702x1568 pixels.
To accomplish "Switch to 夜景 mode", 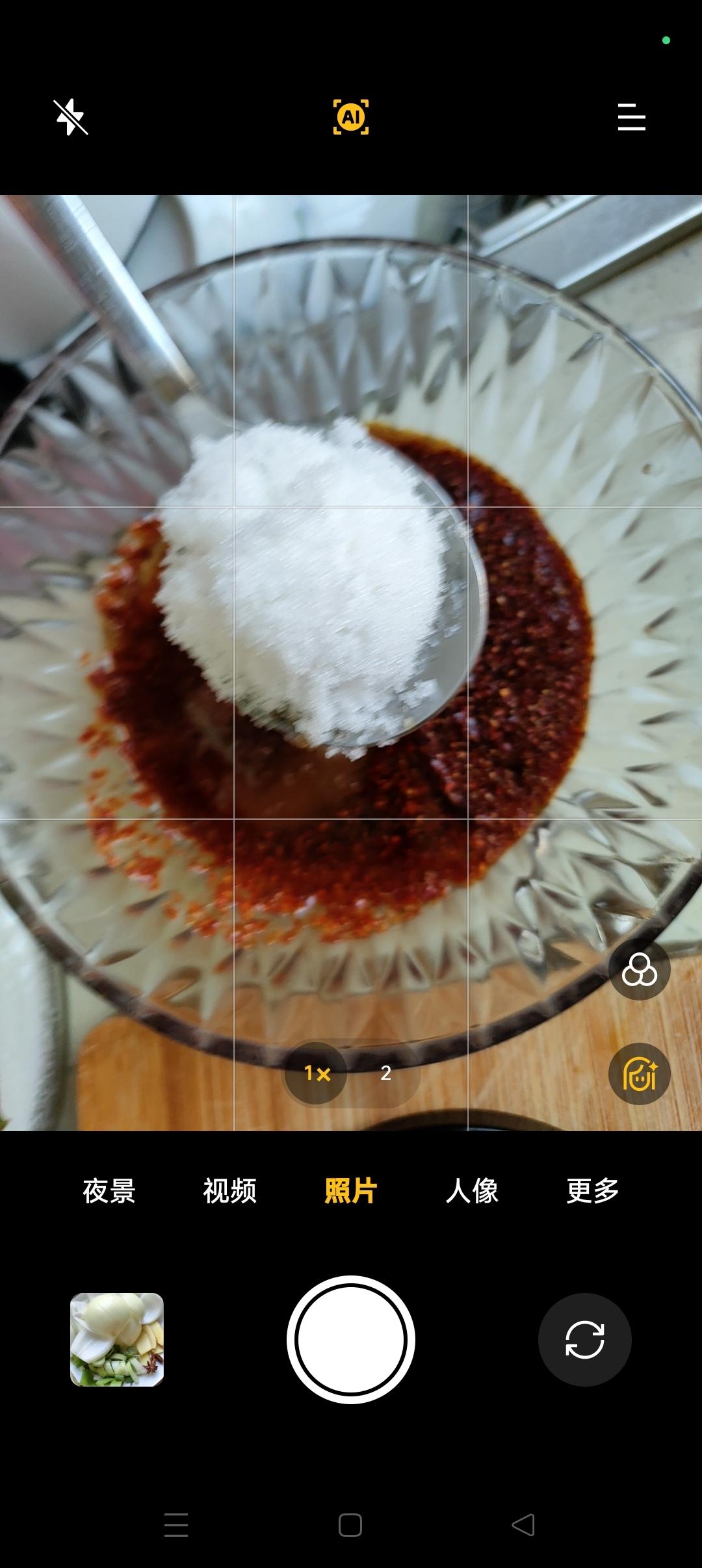I will 109,1191.
